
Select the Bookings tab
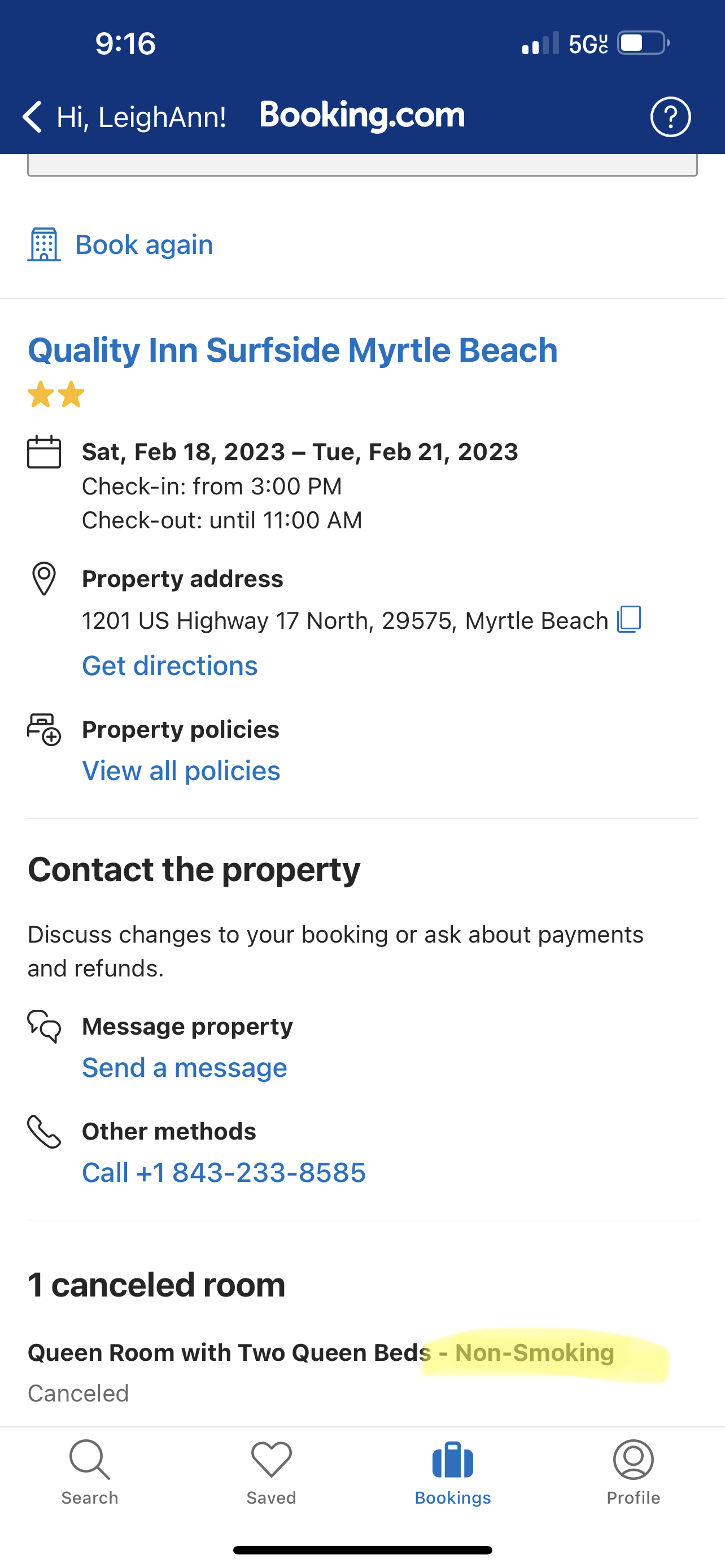pyautogui.click(x=452, y=1473)
